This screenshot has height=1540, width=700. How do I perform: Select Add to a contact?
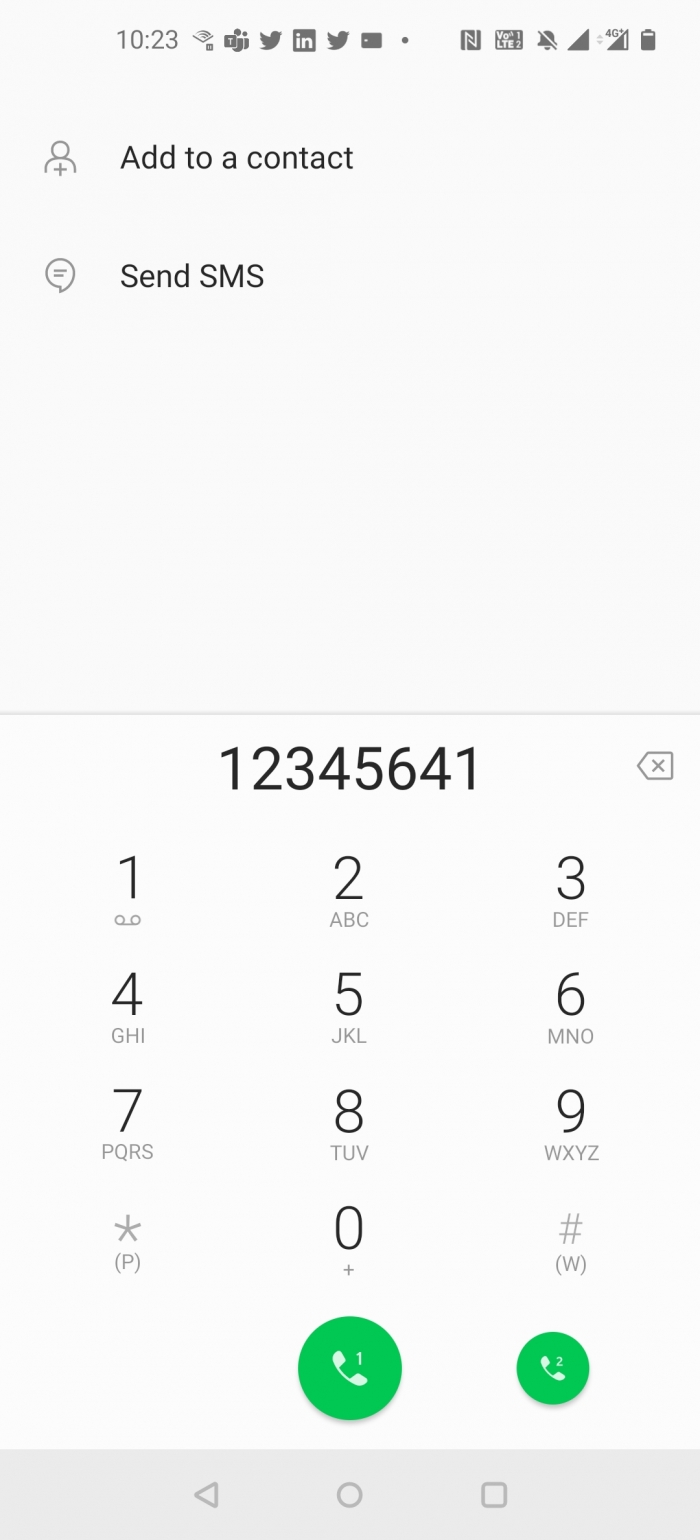(350, 158)
